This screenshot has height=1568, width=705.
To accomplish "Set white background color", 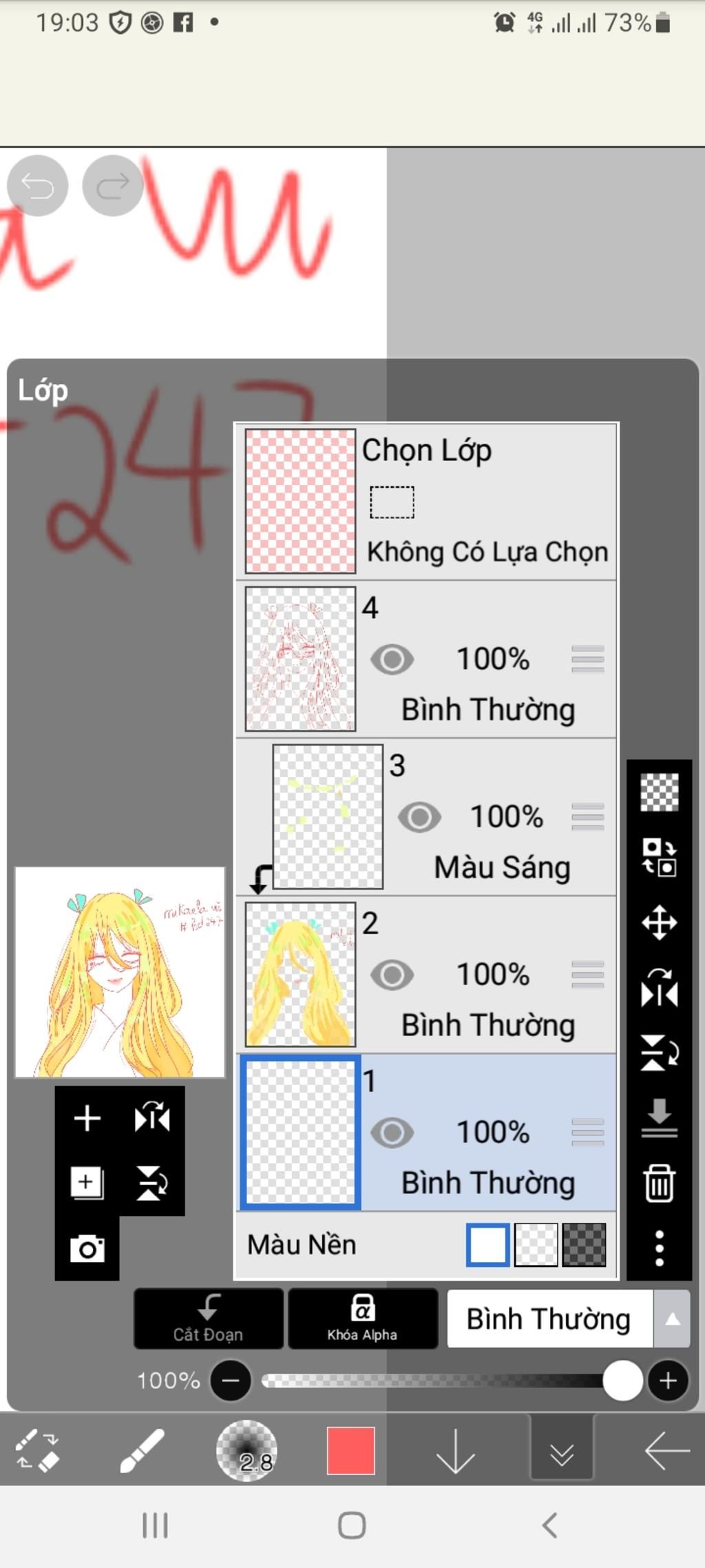I will [487, 1245].
